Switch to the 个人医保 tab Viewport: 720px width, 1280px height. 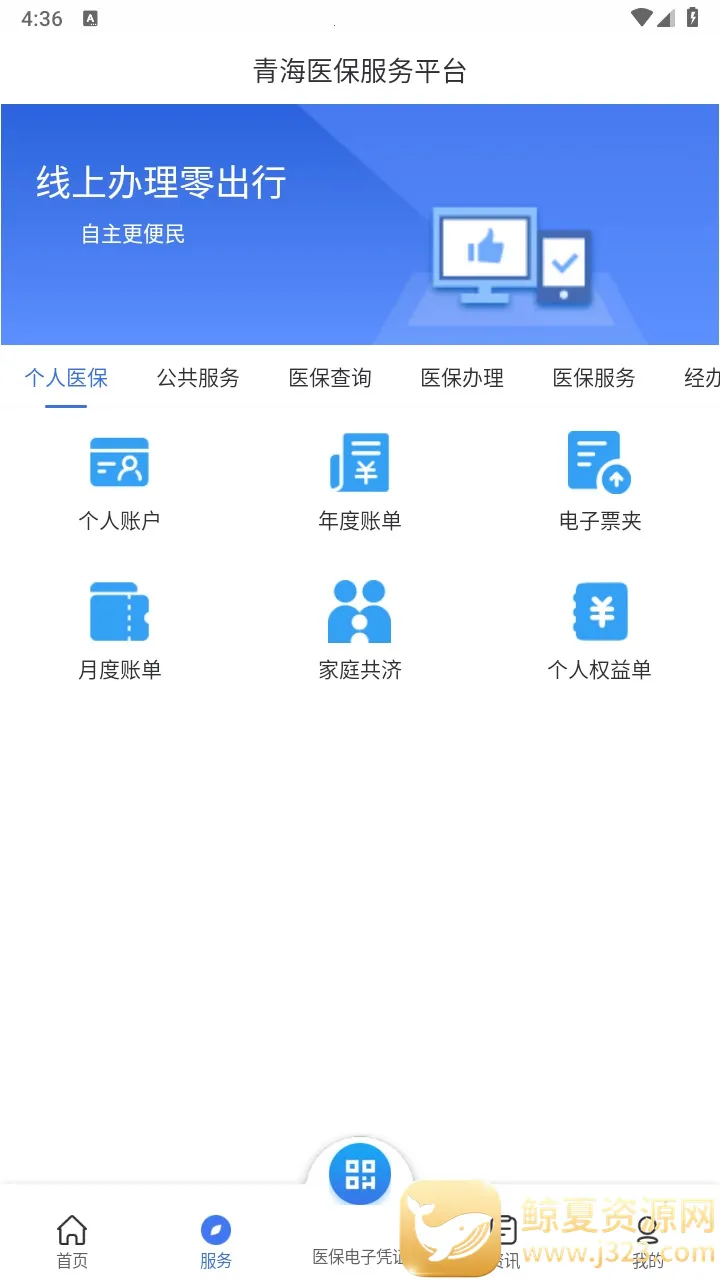pyautogui.click(x=66, y=378)
